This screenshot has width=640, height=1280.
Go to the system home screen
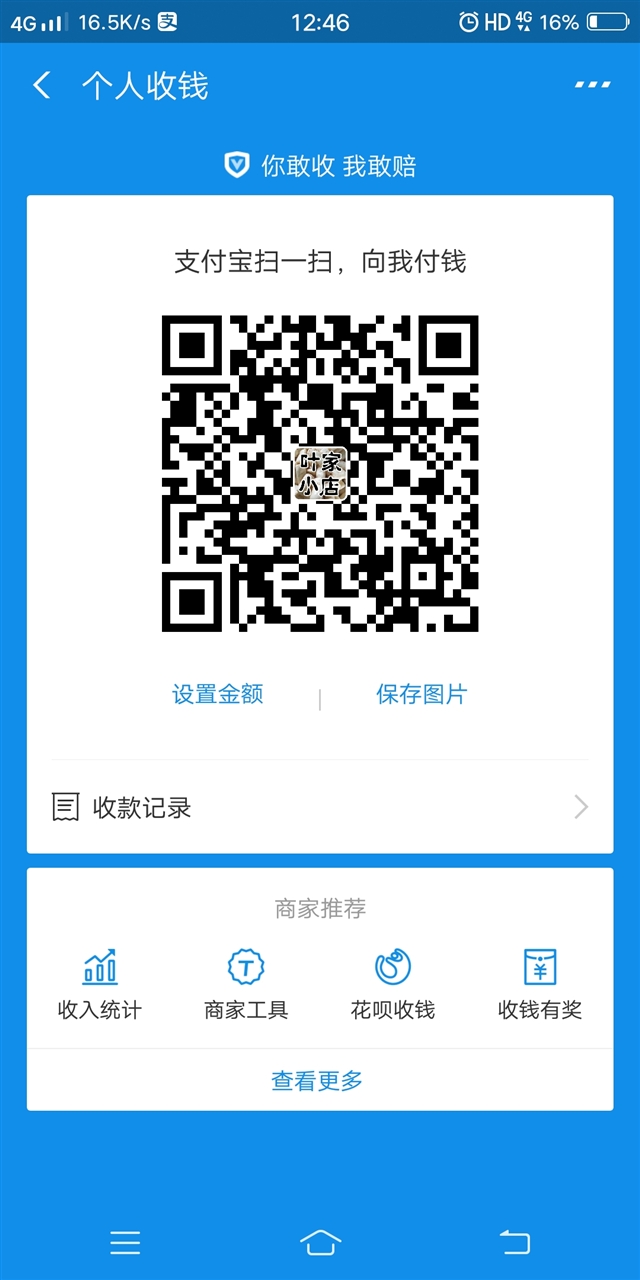[x=320, y=1242]
